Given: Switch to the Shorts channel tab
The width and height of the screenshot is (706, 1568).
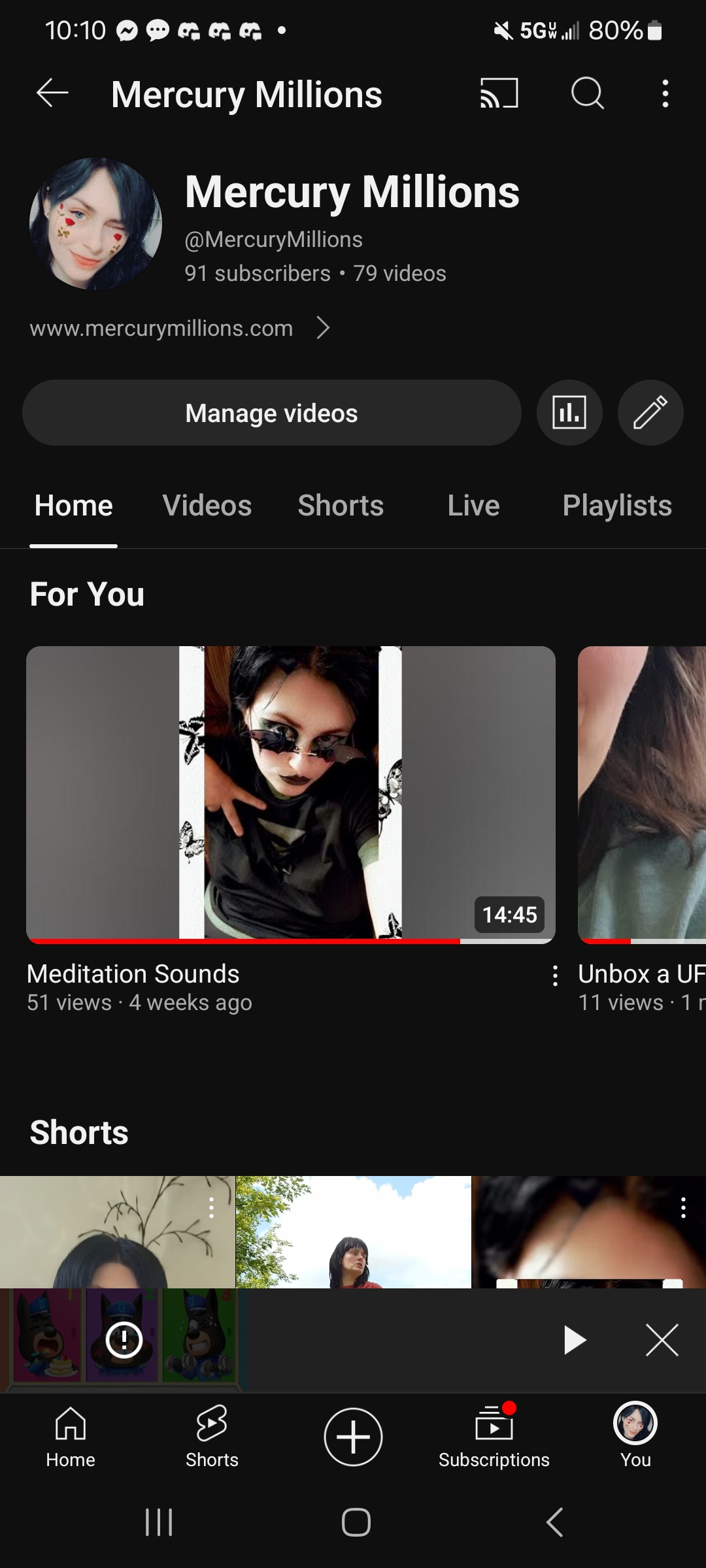Looking at the screenshot, I should 341,506.
